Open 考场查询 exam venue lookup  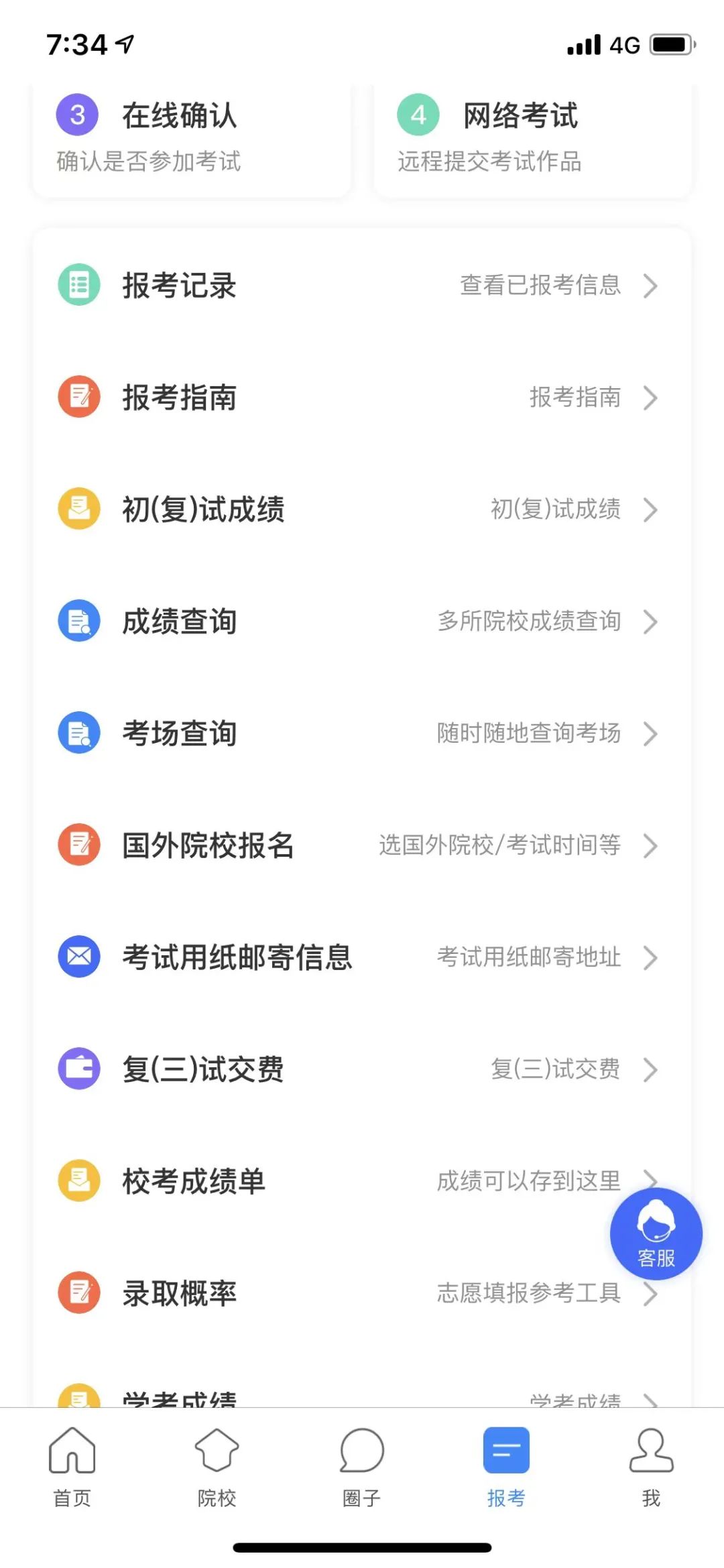pyautogui.click(x=362, y=733)
